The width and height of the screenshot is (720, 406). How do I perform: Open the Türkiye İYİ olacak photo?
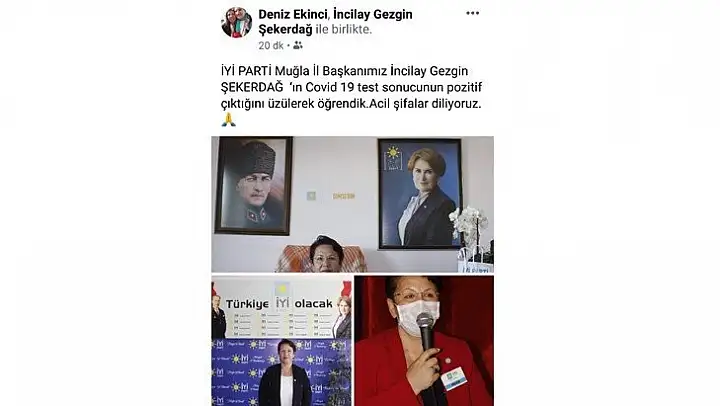pyautogui.click(x=281, y=341)
